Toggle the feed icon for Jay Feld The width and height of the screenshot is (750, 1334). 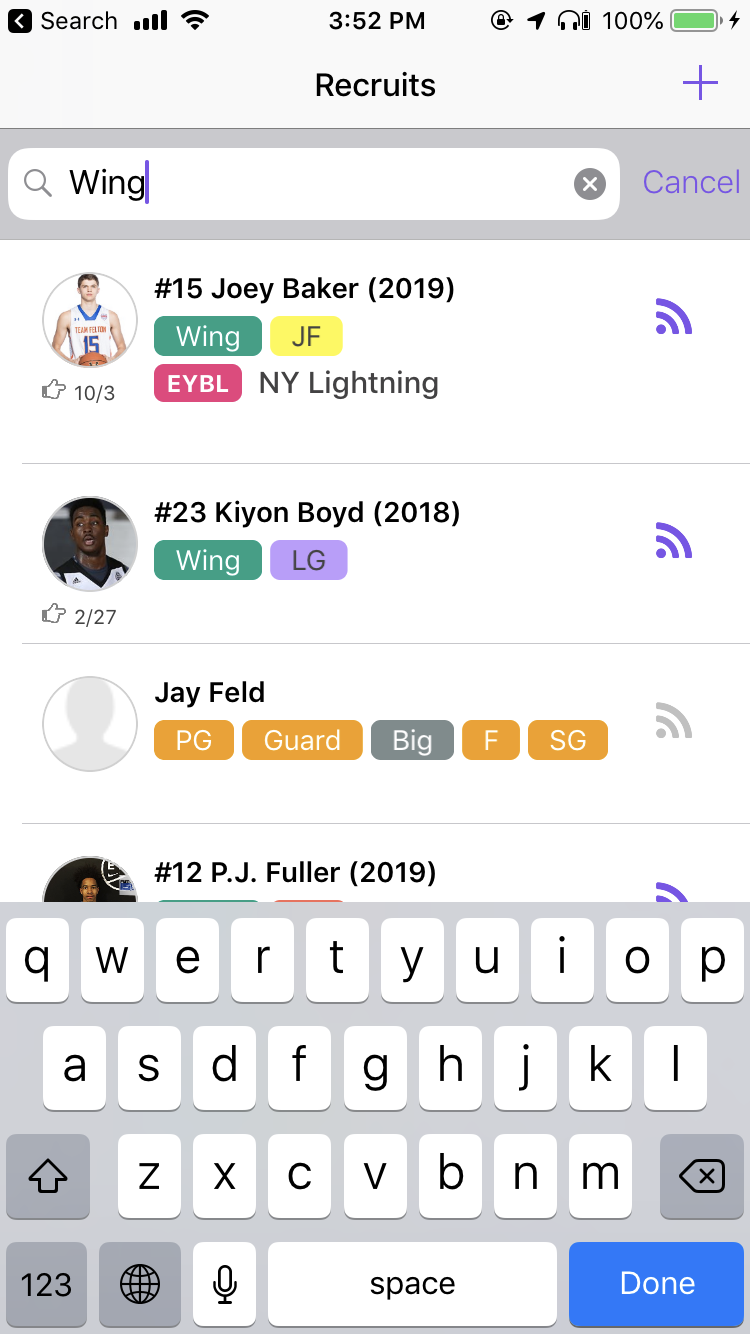(x=674, y=721)
